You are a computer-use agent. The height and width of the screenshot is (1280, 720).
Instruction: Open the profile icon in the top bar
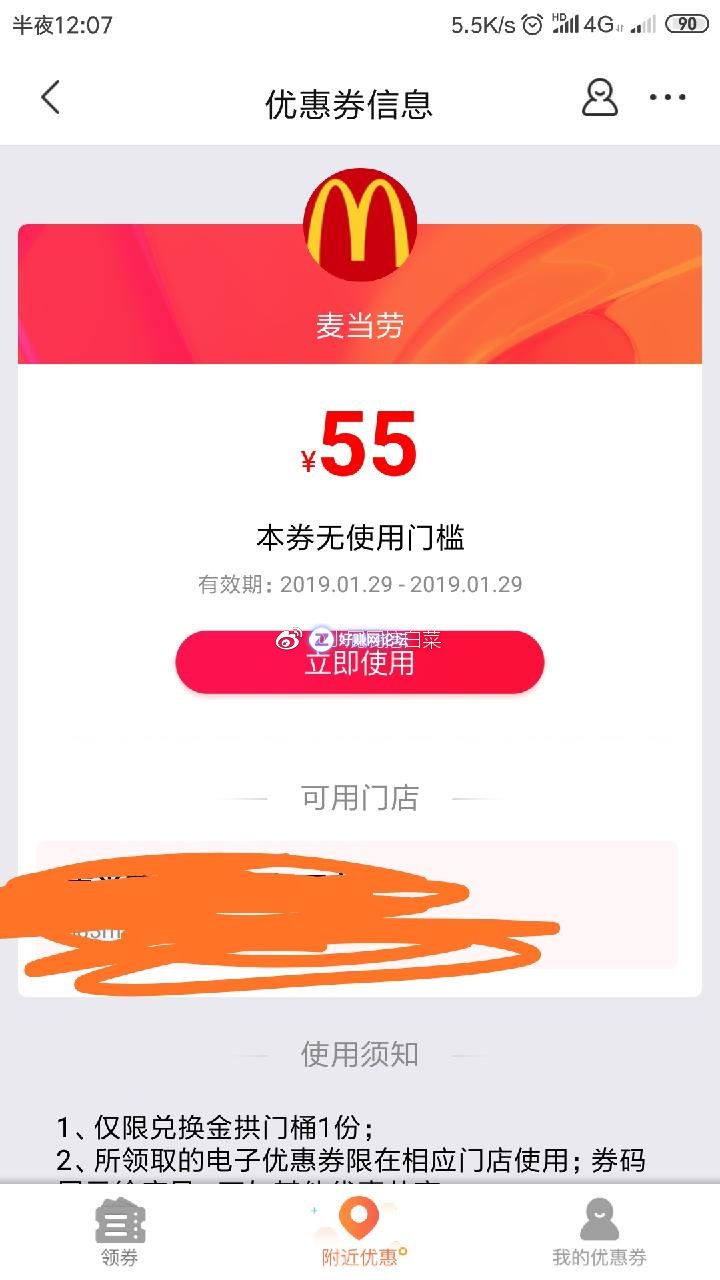(599, 98)
